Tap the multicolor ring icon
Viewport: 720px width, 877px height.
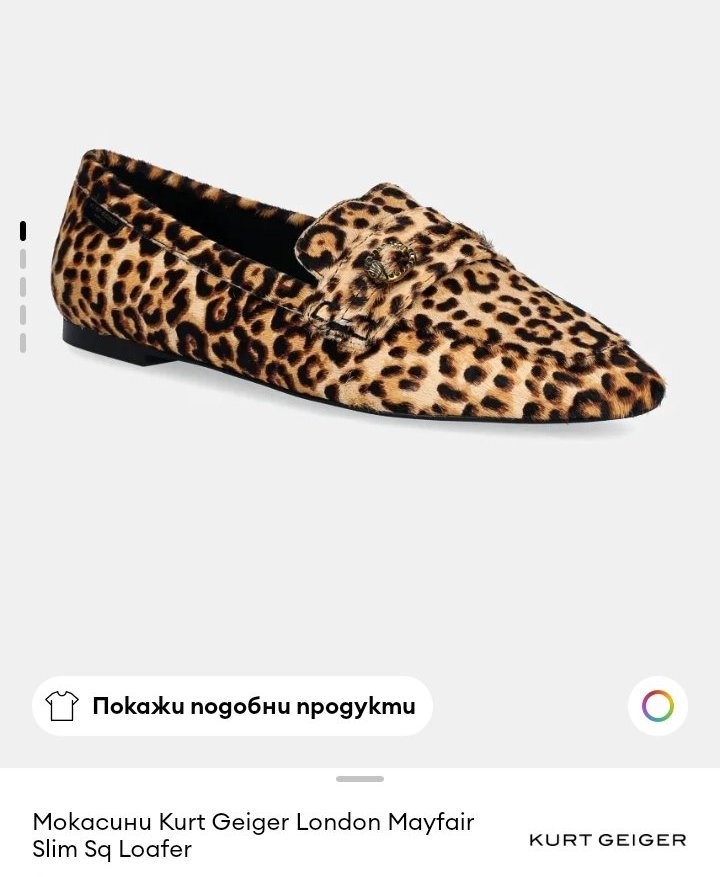point(657,706)
